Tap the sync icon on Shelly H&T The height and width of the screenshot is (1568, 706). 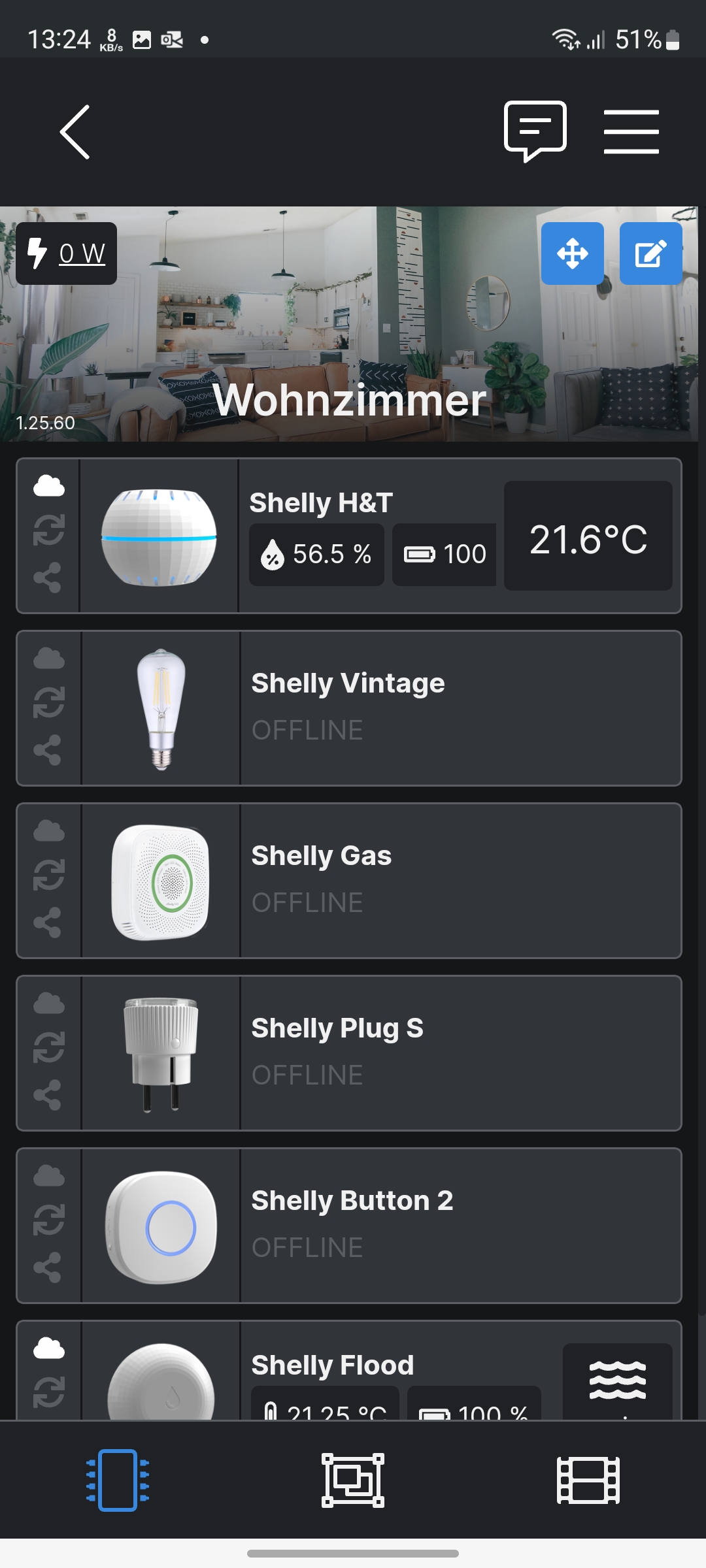pyautogui.click(x=48, y=530)
